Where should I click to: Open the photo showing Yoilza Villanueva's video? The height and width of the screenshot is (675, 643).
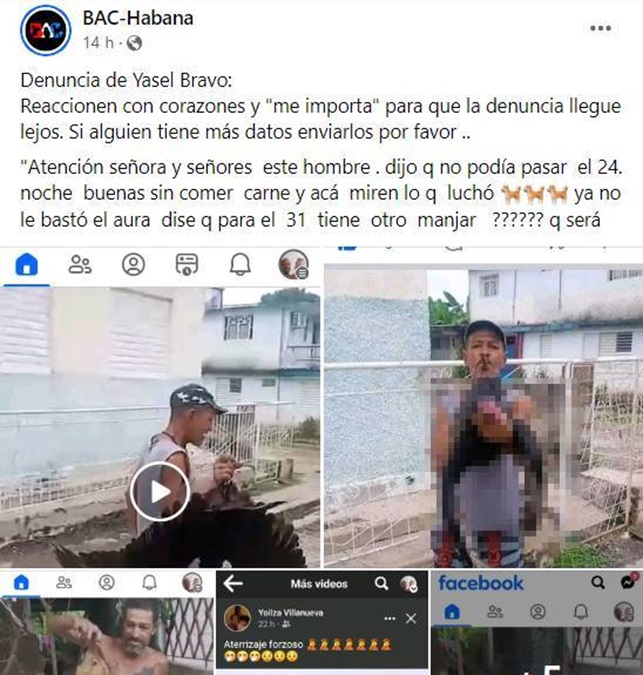[x=321, y=622]
